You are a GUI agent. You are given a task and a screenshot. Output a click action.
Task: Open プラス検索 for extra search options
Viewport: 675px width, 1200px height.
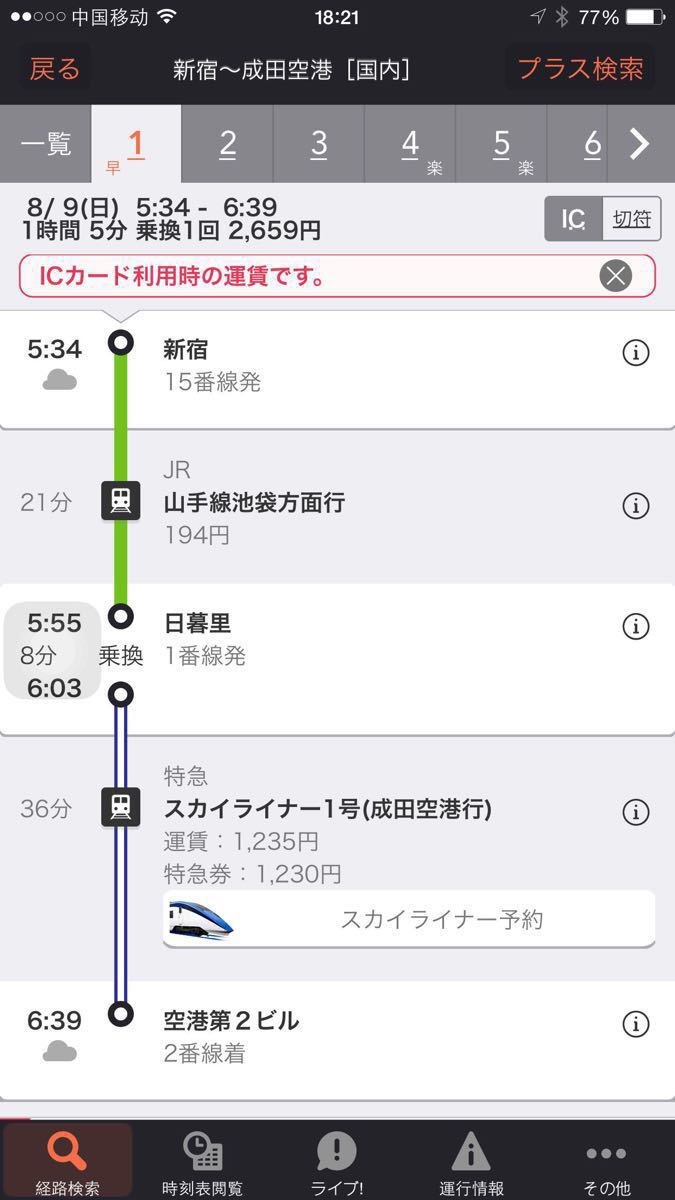click(x=580, y=69)
